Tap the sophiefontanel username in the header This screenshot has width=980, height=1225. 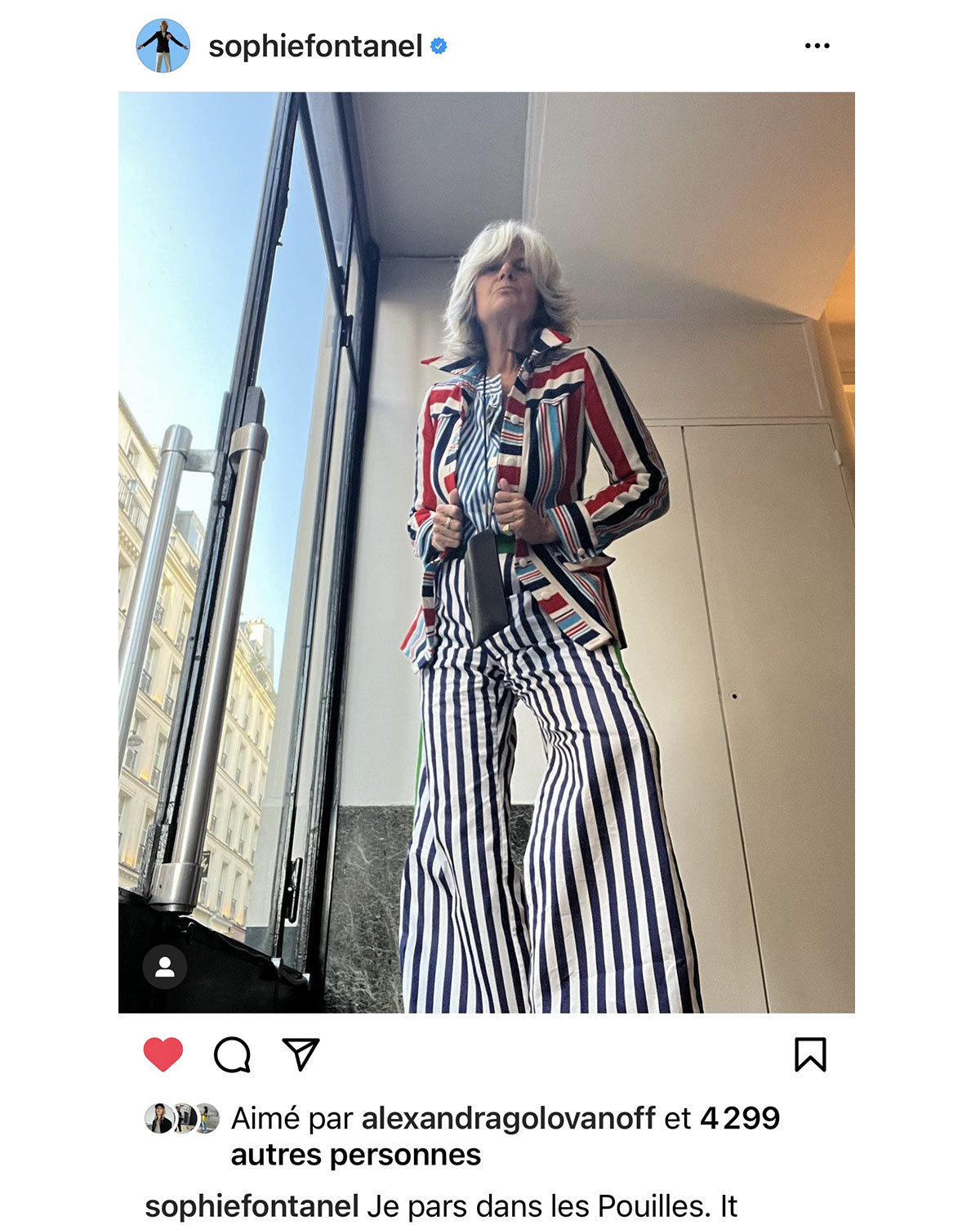[315, 47]
